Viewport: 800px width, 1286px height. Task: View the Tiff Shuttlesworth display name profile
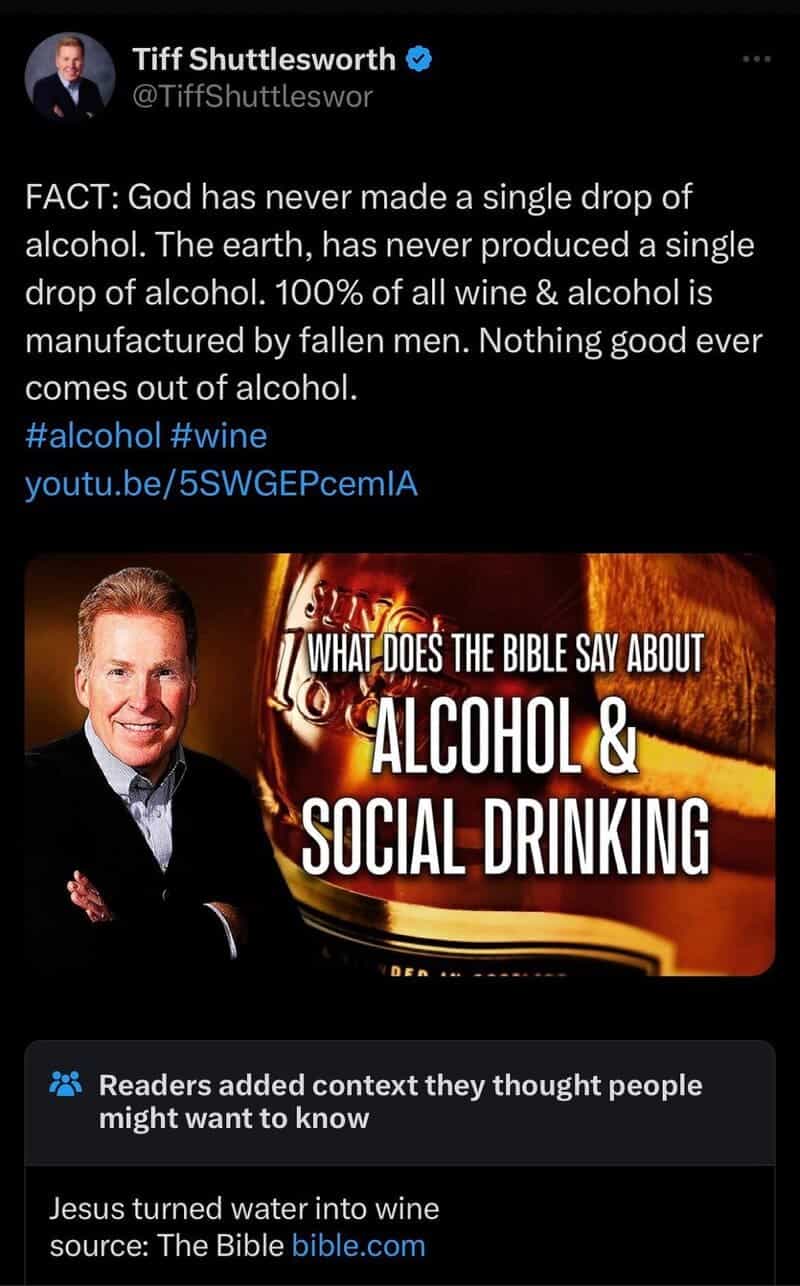[x=264, y=59]
